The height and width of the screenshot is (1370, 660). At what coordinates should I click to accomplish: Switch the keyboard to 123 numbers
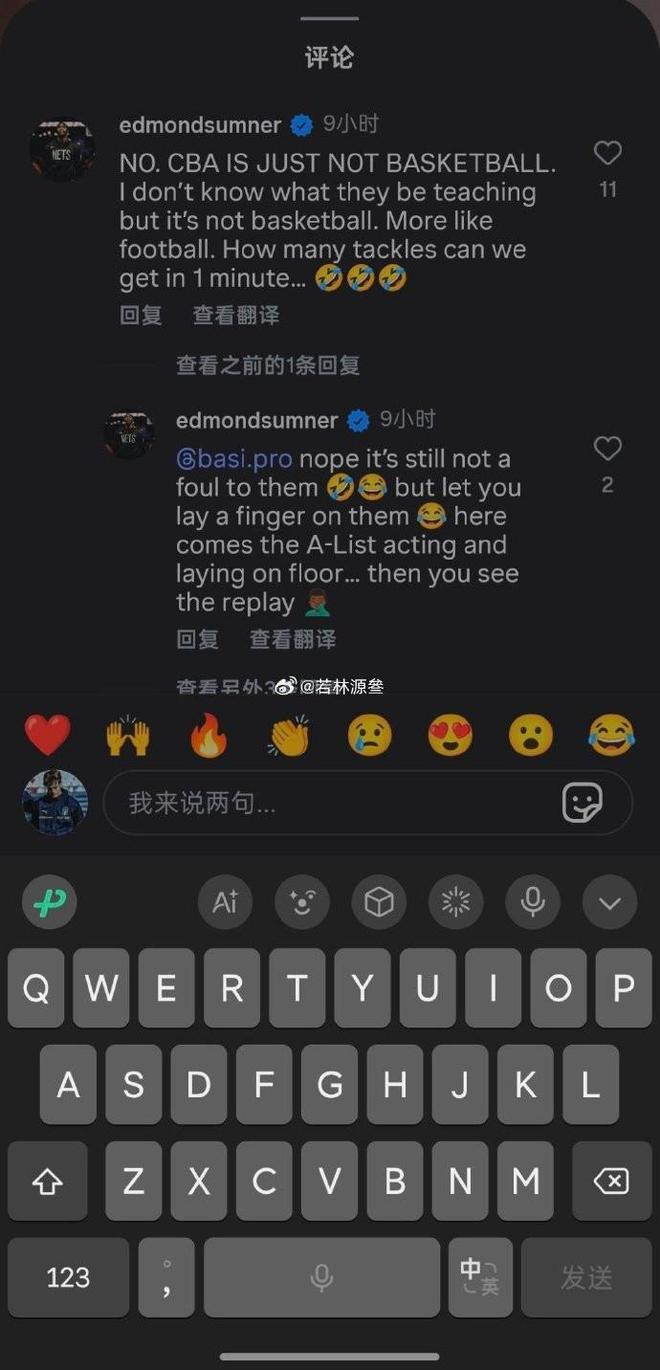[68, 1277]
